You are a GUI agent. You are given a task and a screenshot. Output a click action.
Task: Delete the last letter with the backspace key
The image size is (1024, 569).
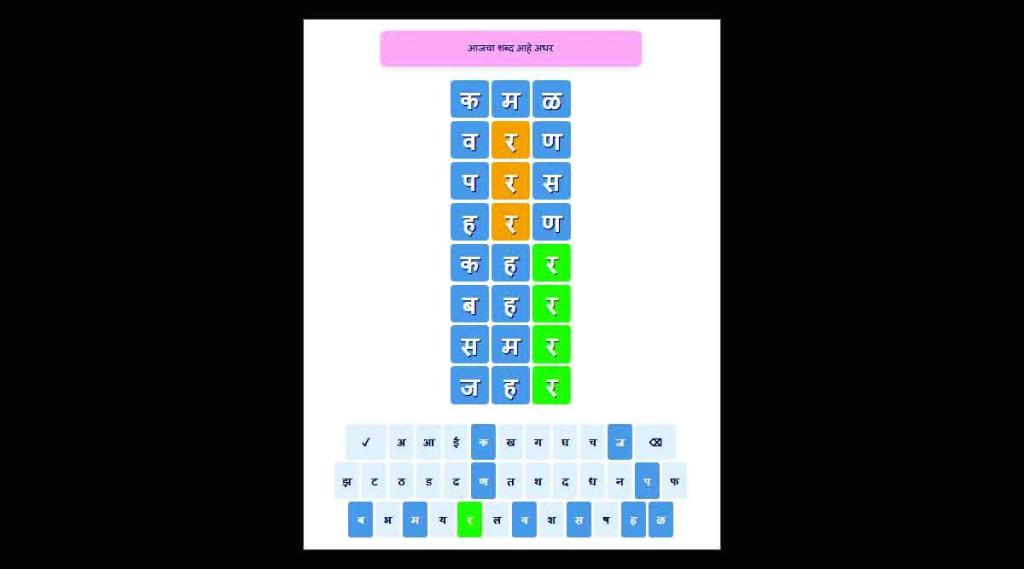coord(655,442)
